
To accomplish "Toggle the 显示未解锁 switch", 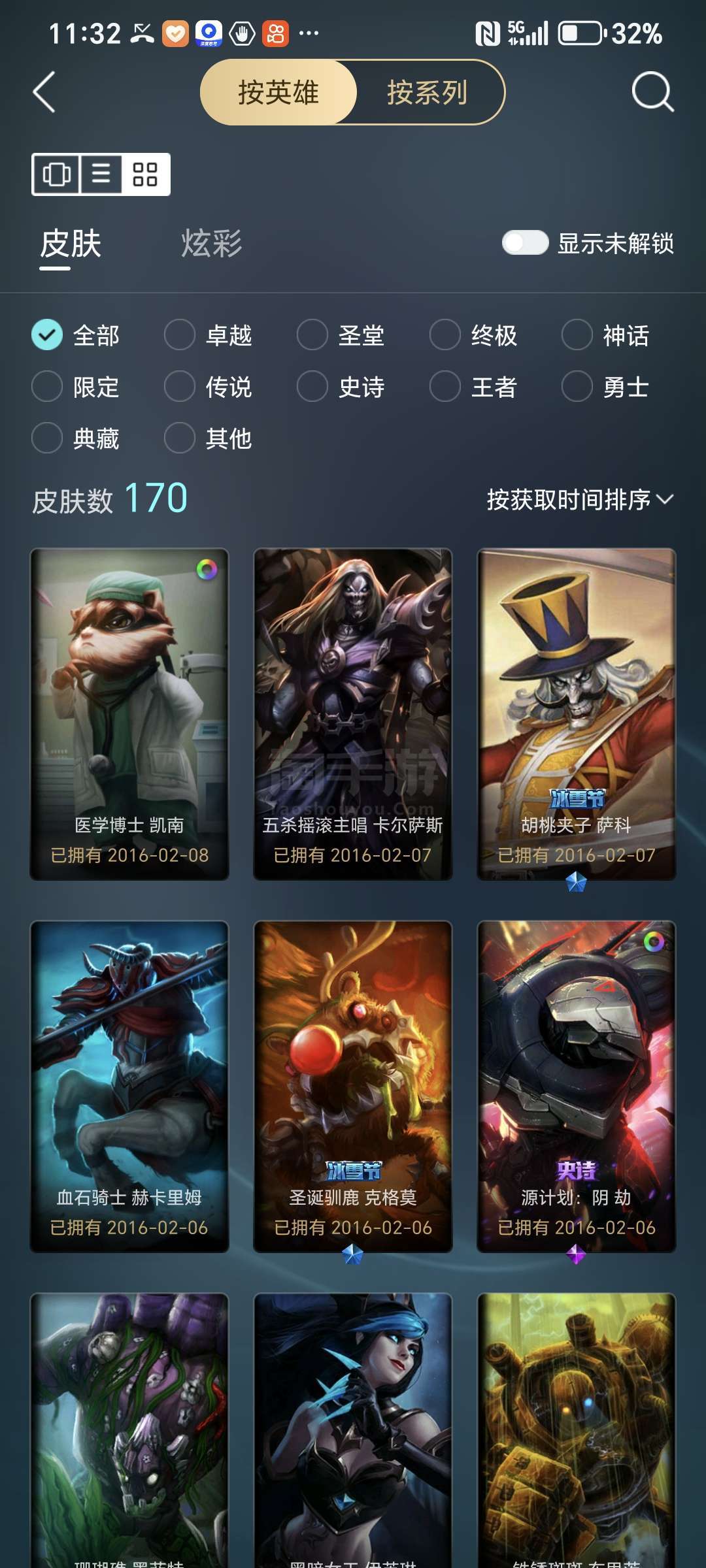I will point(525,243).
